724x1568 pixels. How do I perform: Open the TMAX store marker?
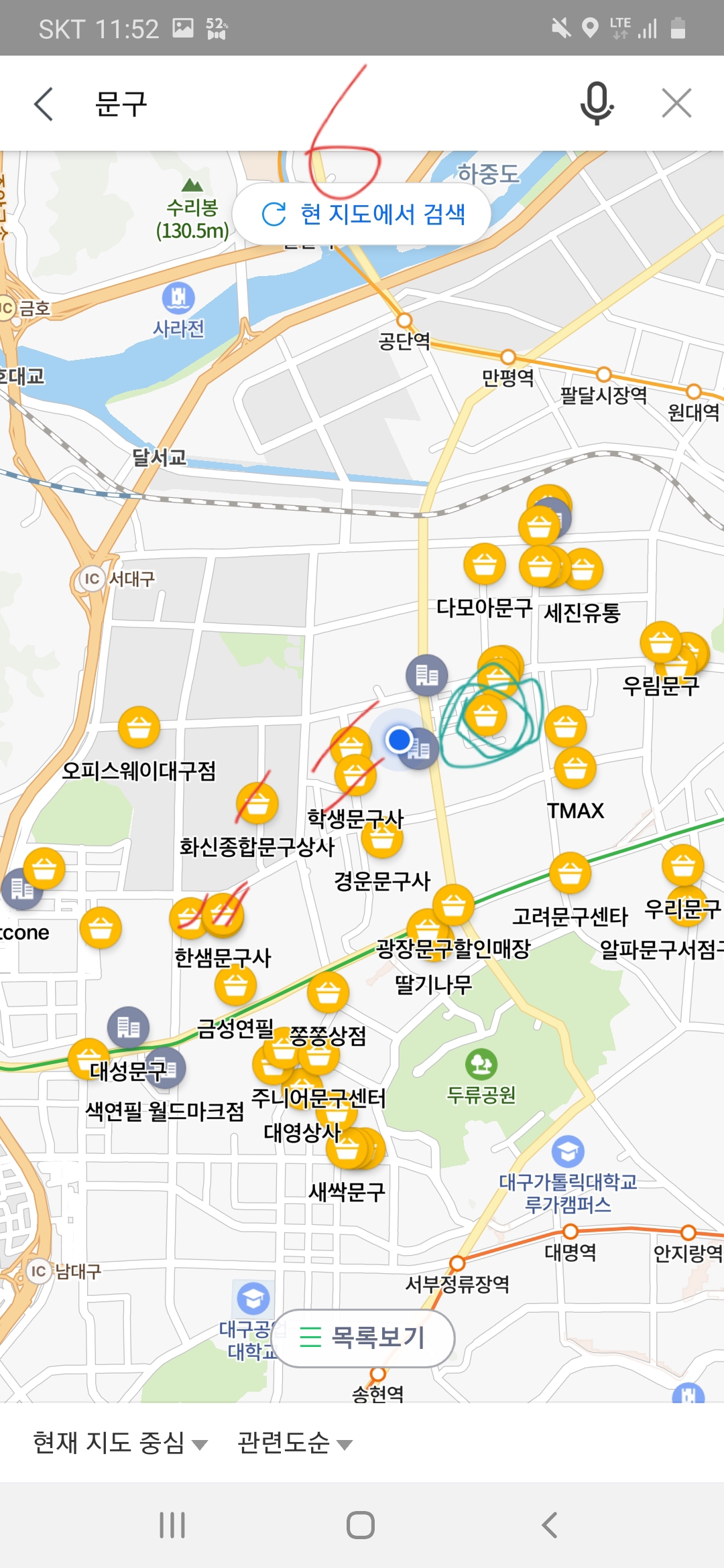coord(575,768)
